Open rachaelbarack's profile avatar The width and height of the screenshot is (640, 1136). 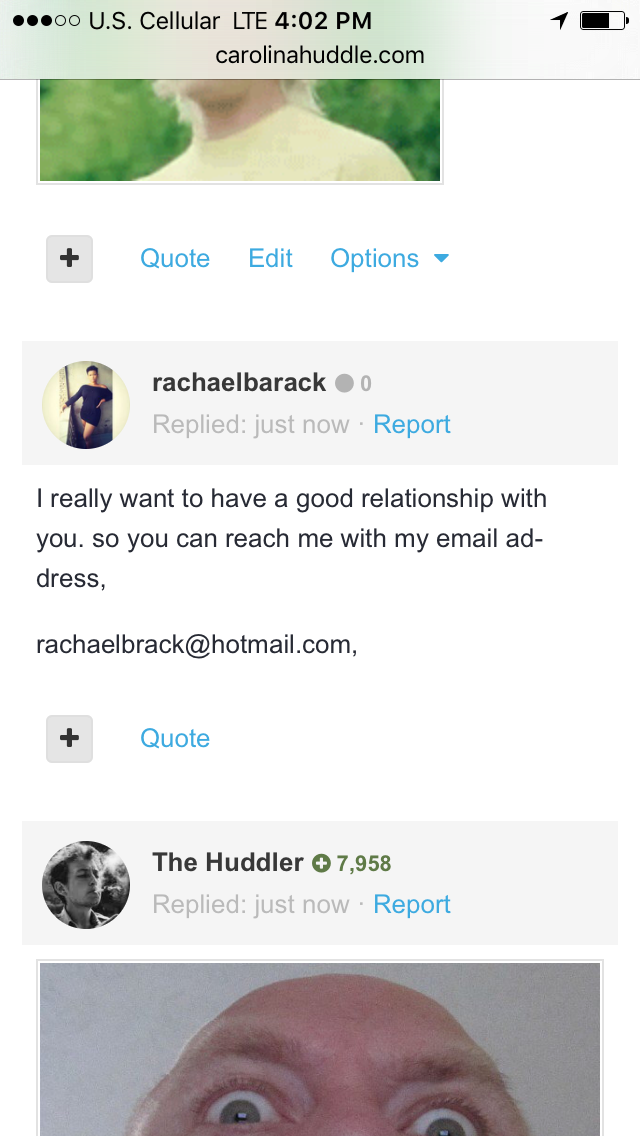(86, 405)
